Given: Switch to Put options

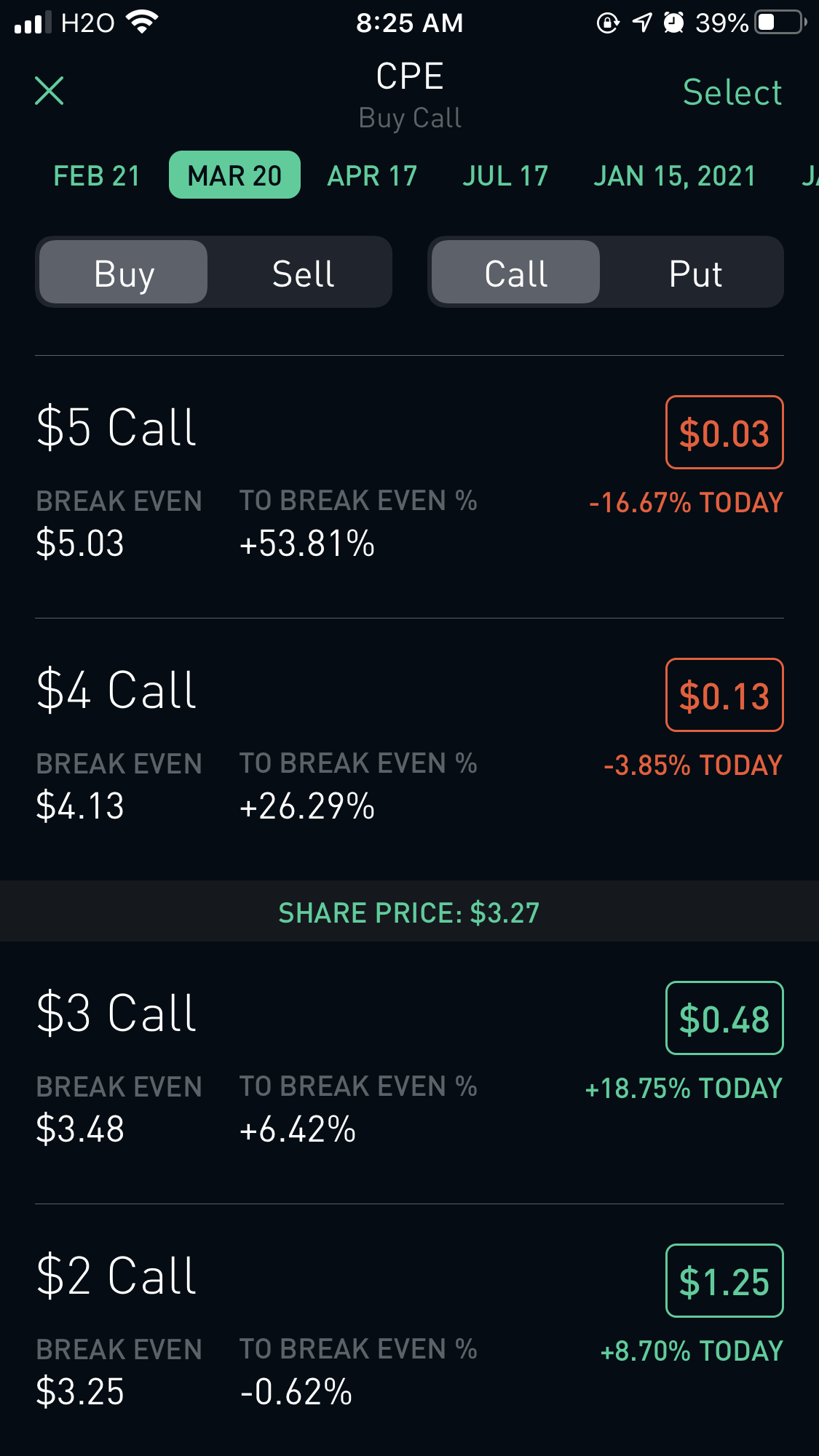Looking at the screenshot, I should tap(695, 273).
